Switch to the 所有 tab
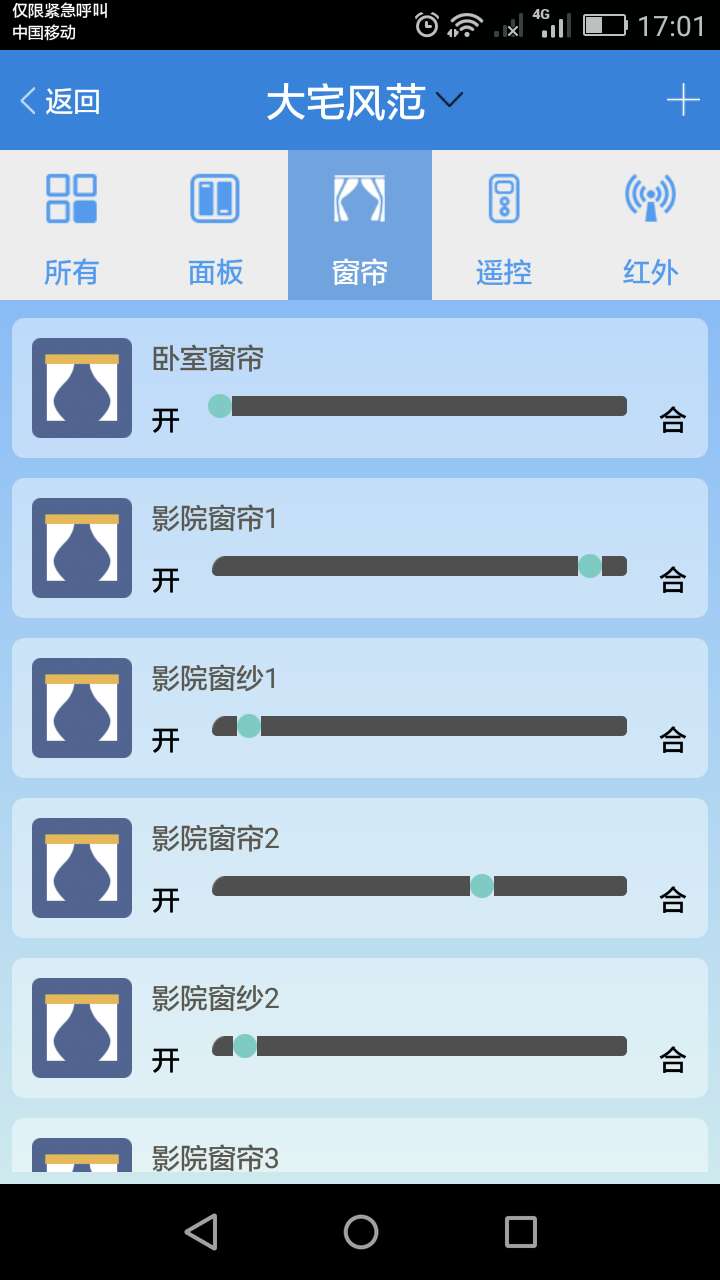 pos(71,225)
